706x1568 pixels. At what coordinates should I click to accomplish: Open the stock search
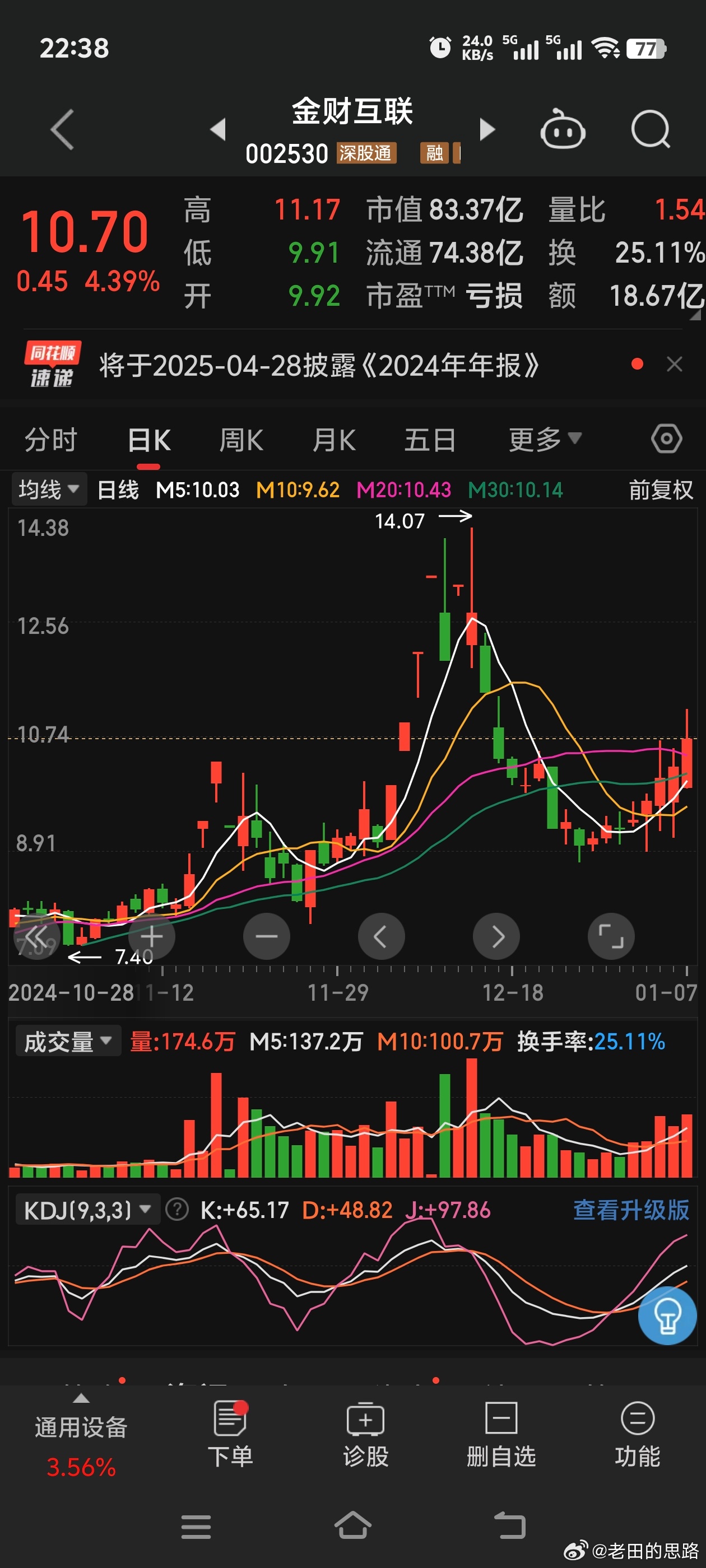(x=651, y=129)
